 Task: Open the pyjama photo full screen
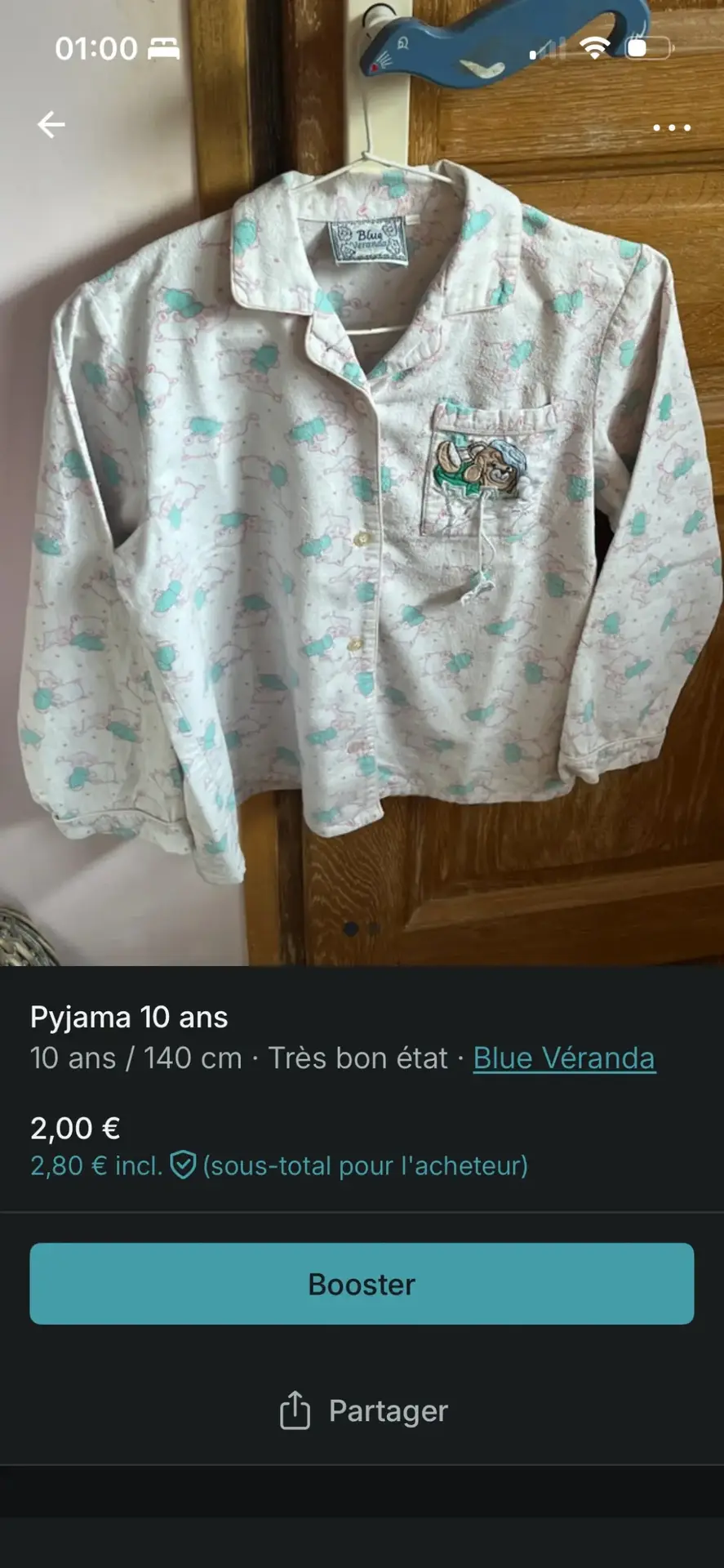(x=362, y=523)
